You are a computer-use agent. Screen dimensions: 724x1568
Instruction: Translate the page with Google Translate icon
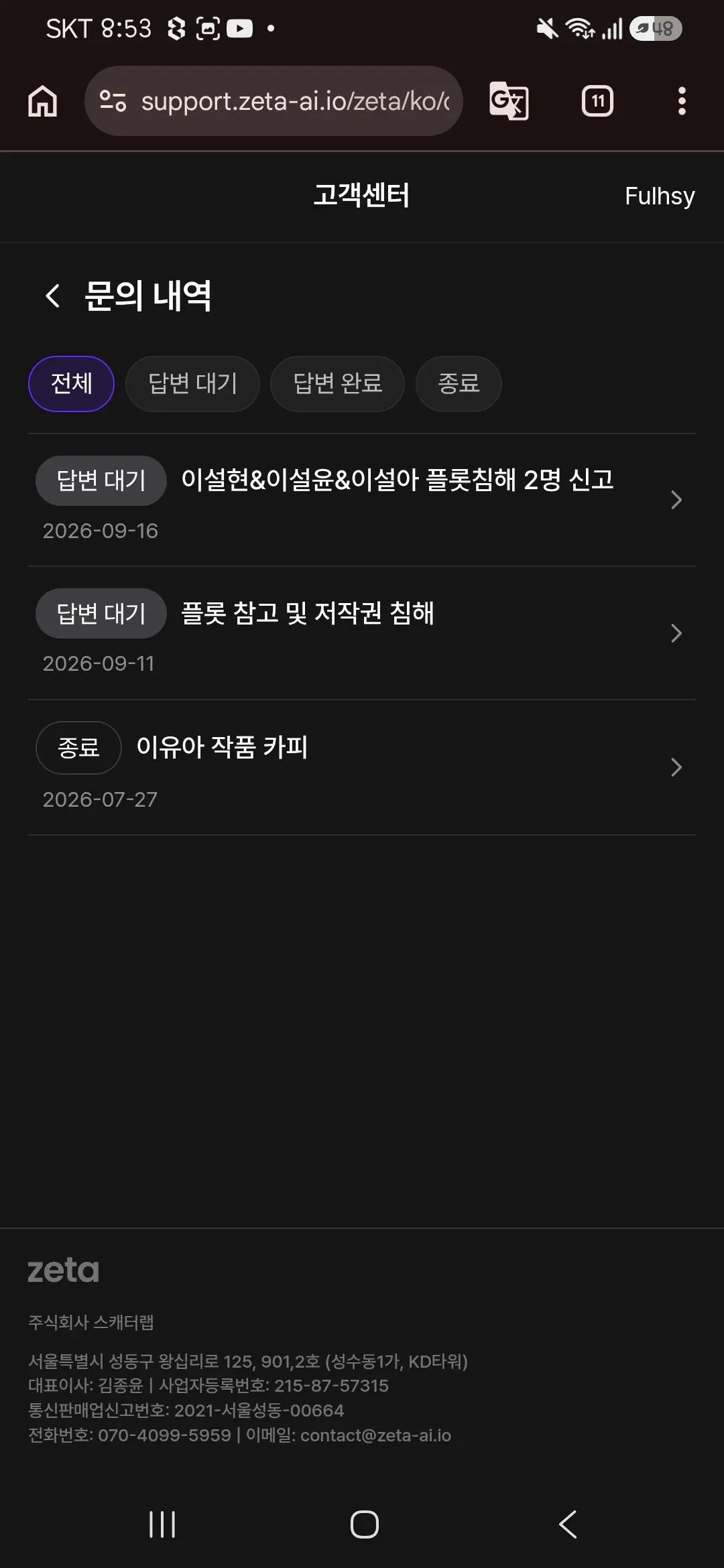click(509, 101)
